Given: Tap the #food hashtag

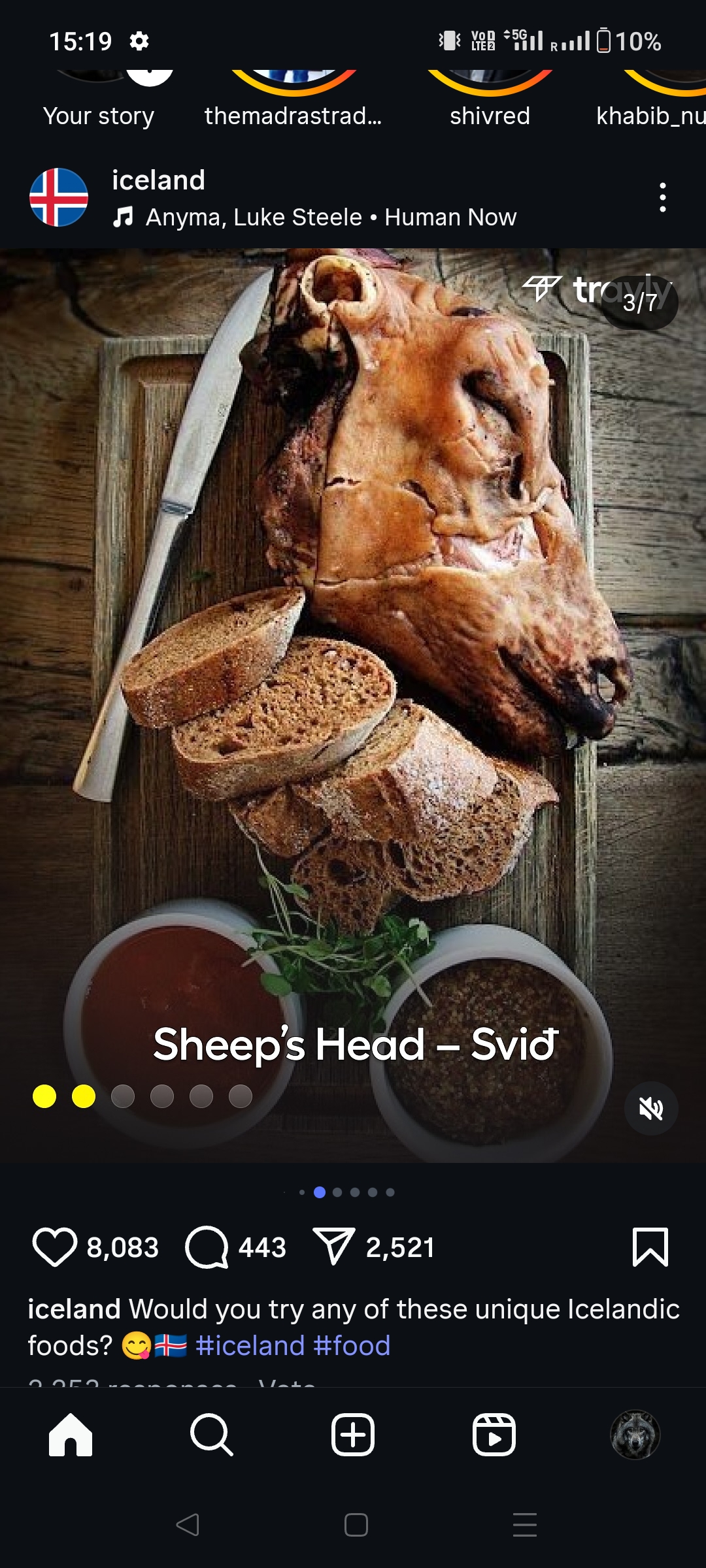Looking at the screenshot, I should tap(352, 1346).
